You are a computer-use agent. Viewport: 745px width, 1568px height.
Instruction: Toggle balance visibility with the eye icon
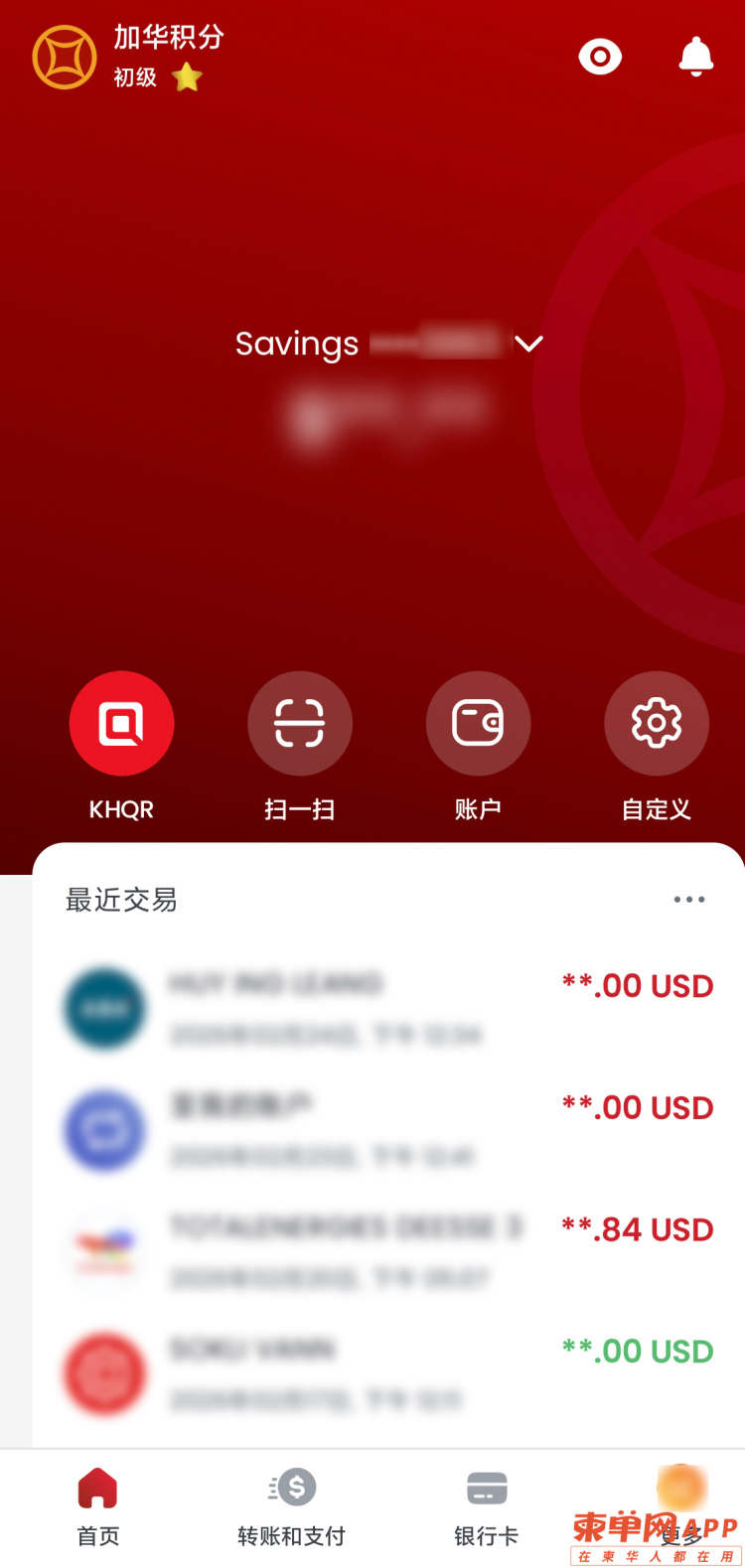coord(600,57)
